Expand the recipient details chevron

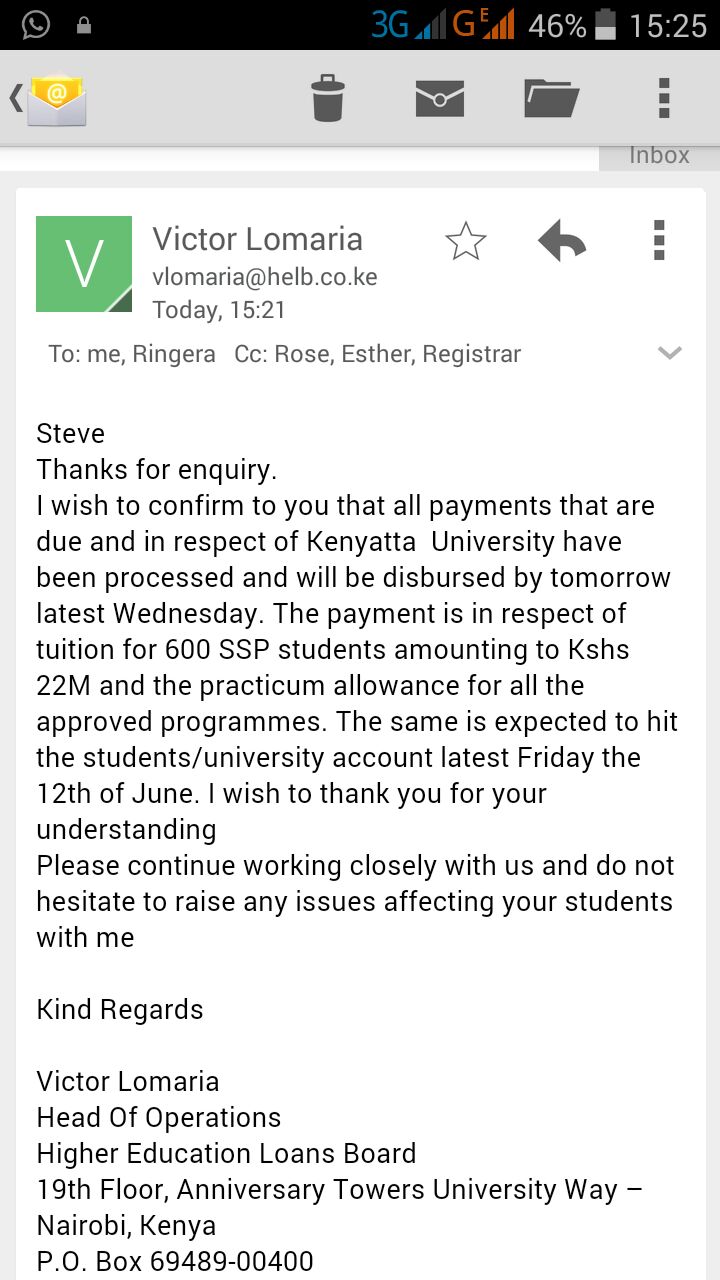pyautogui.click(x=669, y=353)
